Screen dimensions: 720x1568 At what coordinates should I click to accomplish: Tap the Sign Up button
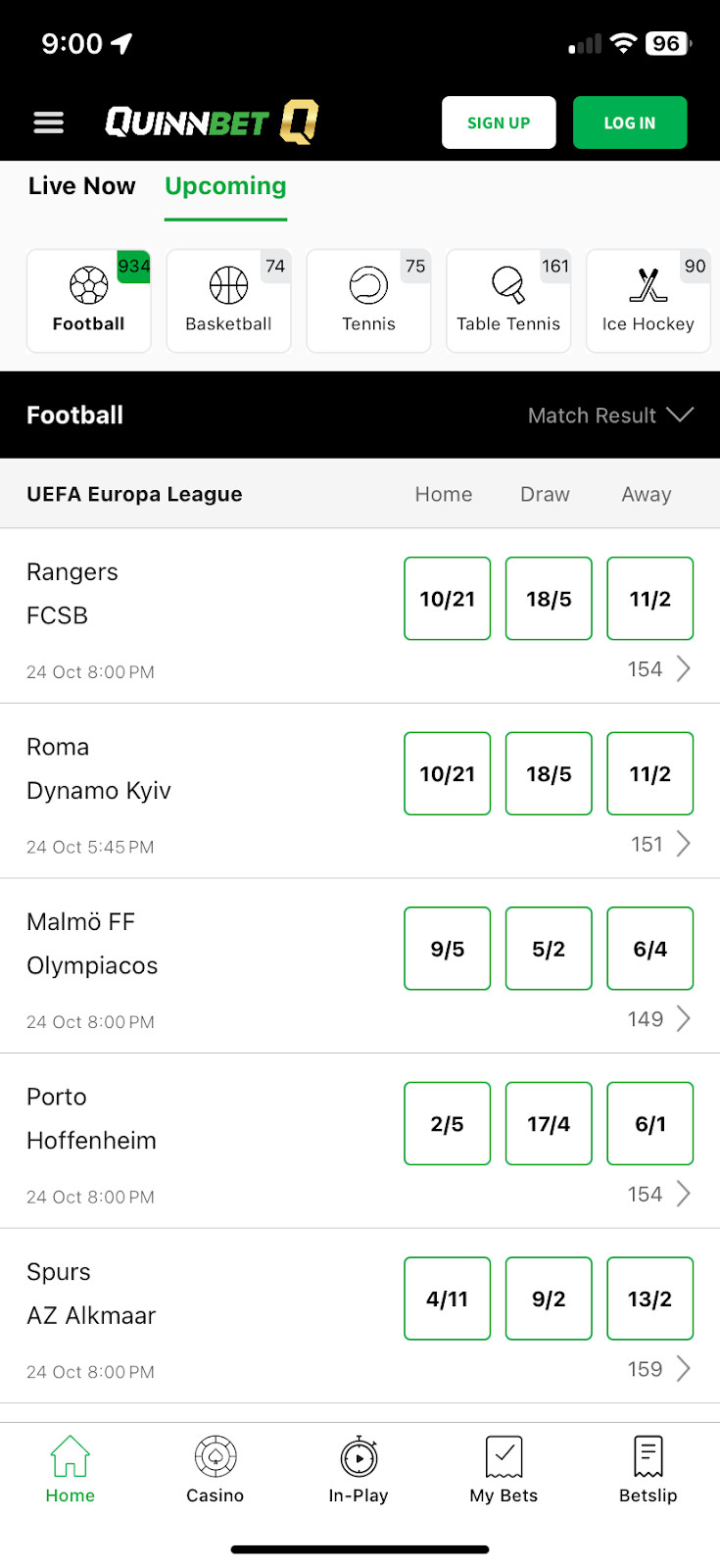click(x=499, y=122)
